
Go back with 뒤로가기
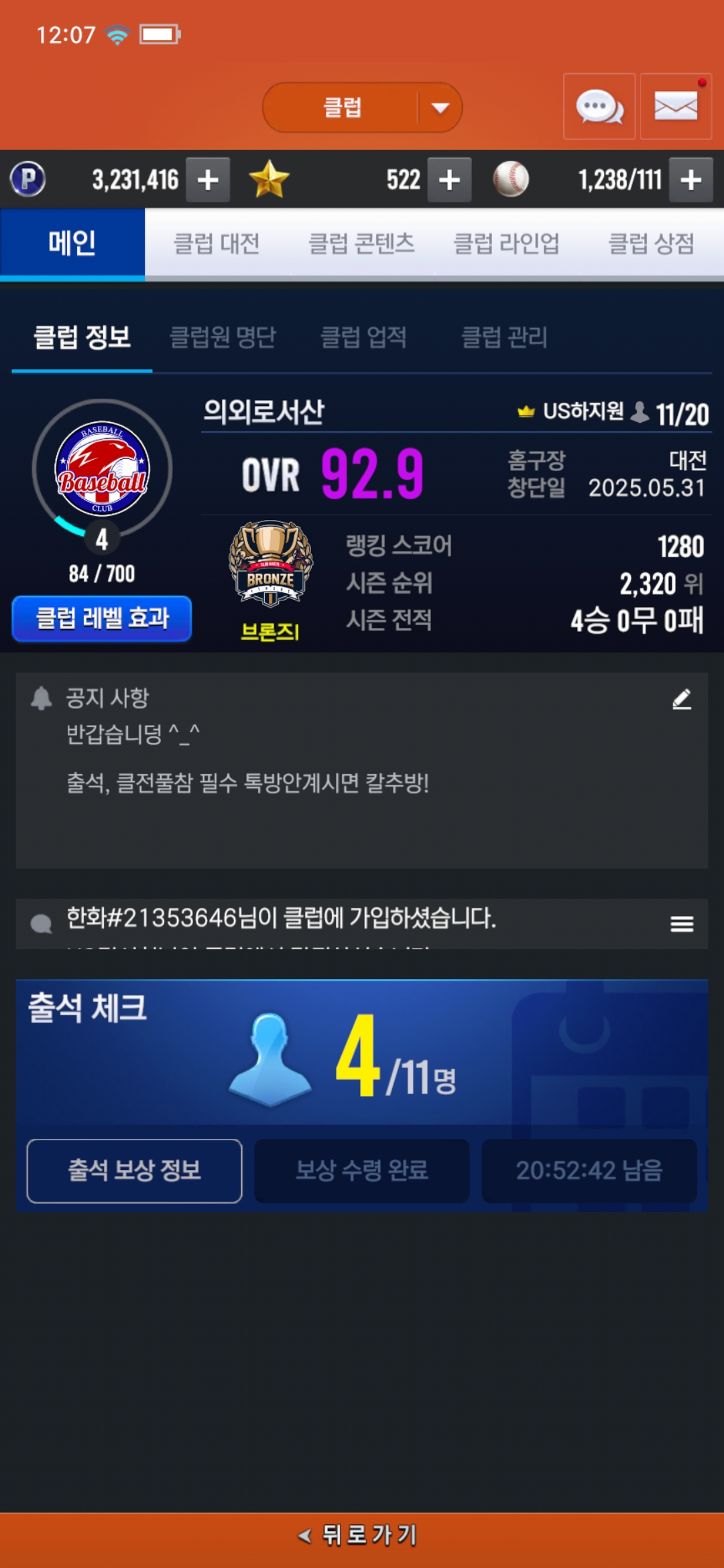pos(362,1534)
